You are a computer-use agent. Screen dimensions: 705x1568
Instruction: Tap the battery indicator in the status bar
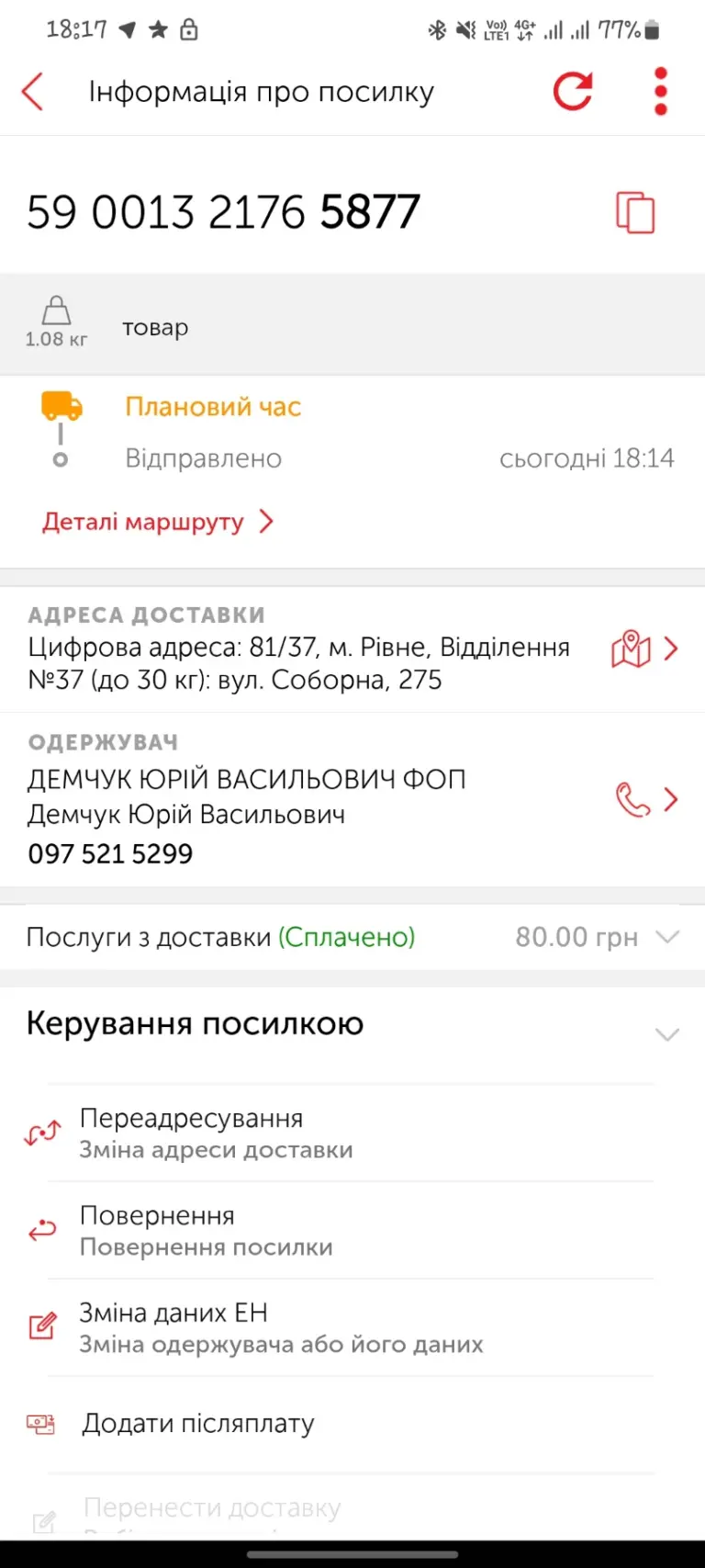tap(652, 28)
